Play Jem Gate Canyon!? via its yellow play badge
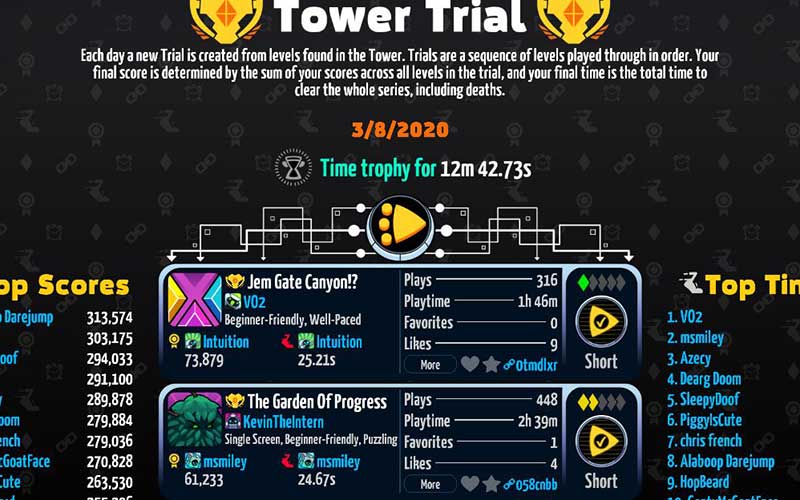Screen dimensions: 800x500 click(x=601, y=320)
